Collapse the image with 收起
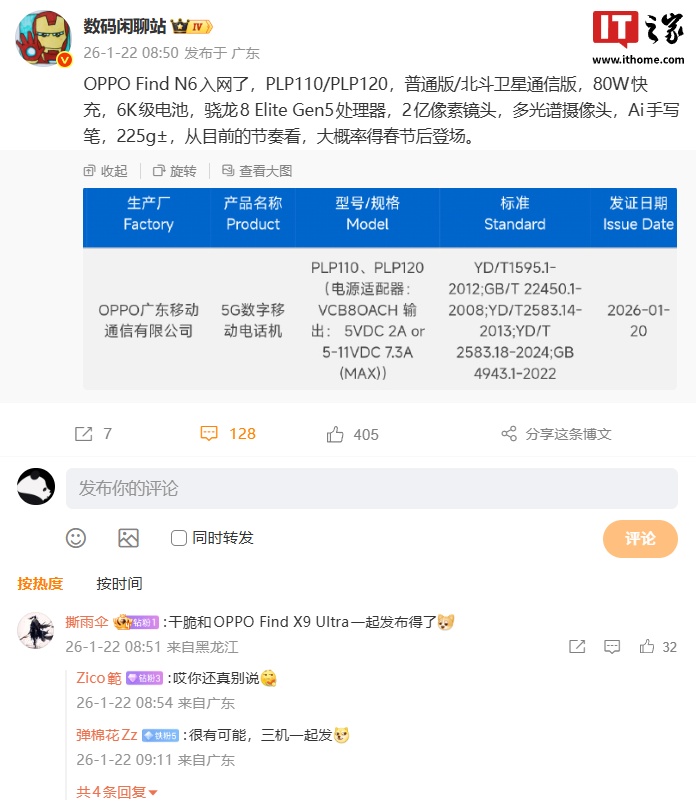This screenshot has height=807, width=696. pyautogui.click(x=107, y=171)
